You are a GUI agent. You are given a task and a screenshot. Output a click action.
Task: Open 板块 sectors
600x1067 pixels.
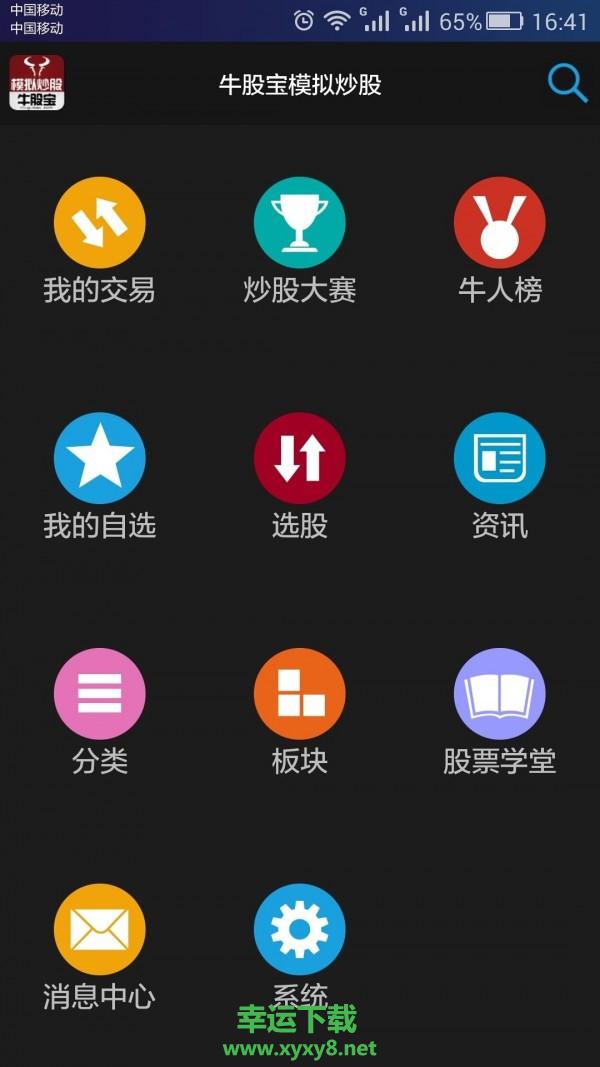point(299,693)
